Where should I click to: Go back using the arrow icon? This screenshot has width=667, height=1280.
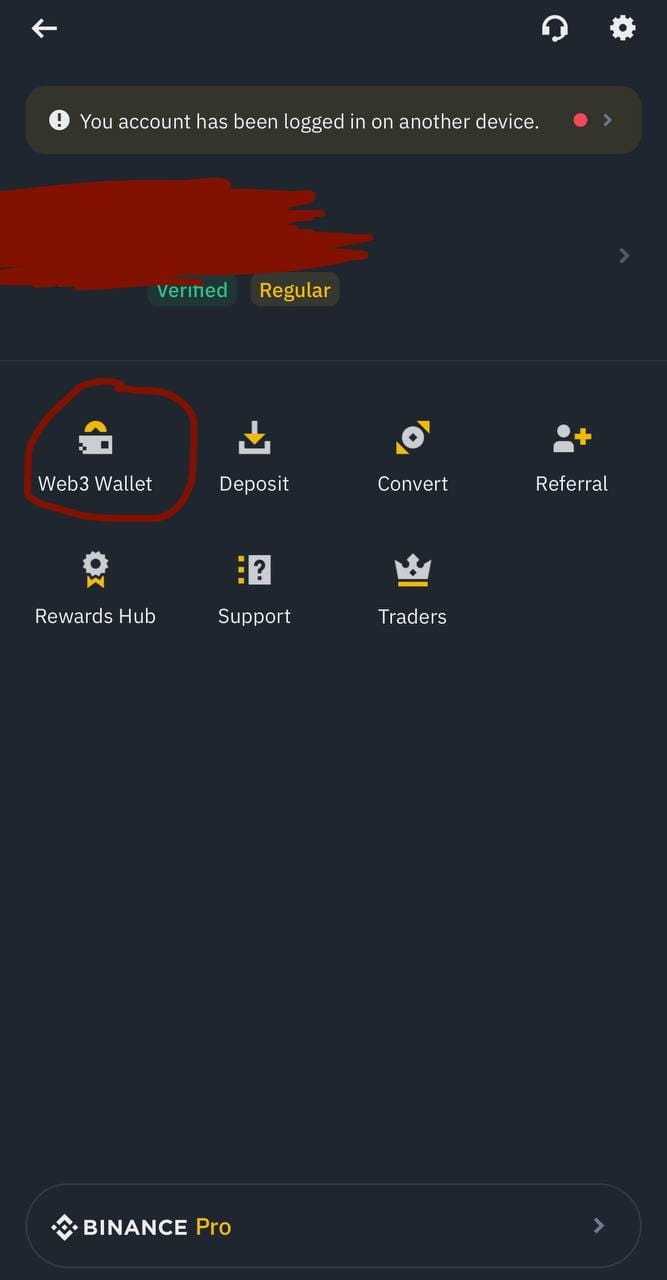tap(45, 28)
